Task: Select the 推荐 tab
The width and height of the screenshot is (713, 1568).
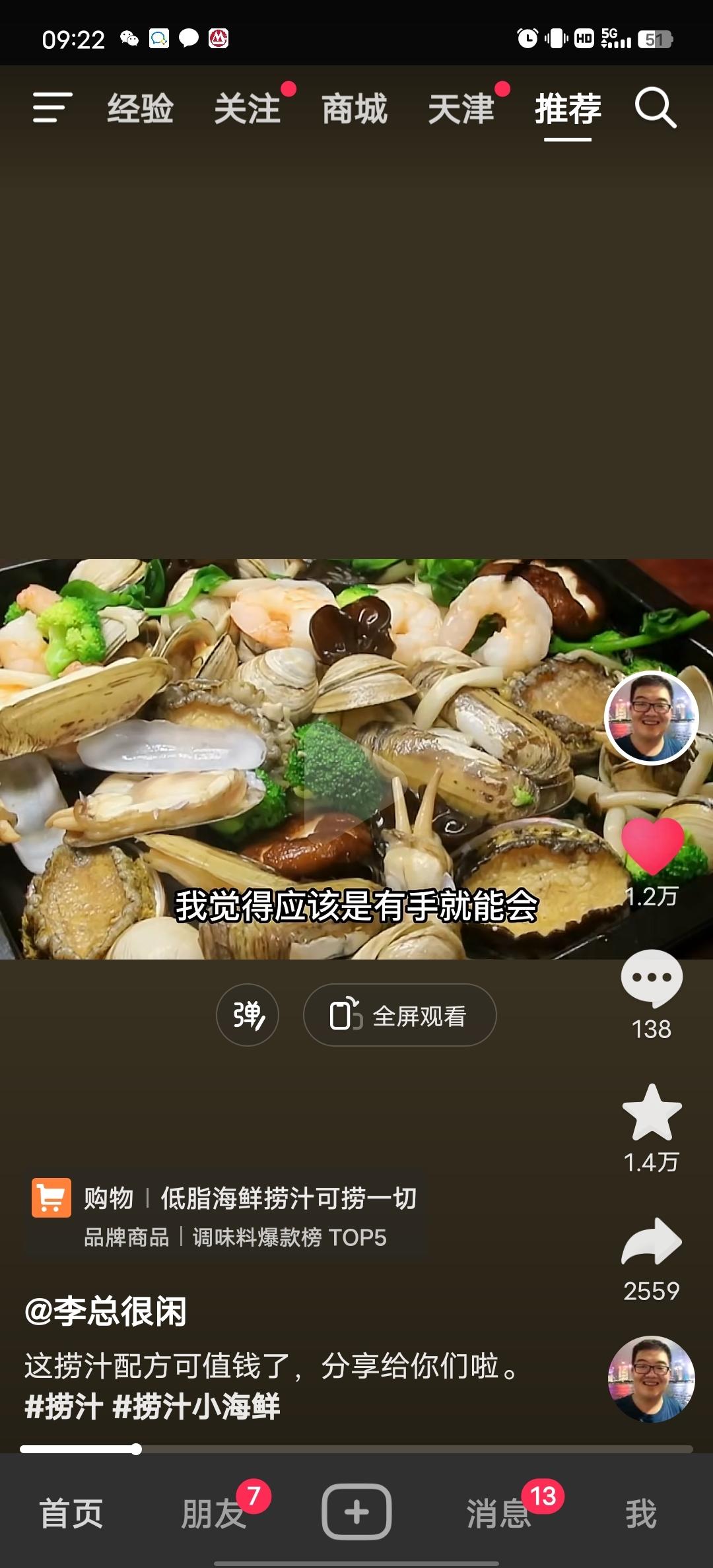Action: (568, 109)
